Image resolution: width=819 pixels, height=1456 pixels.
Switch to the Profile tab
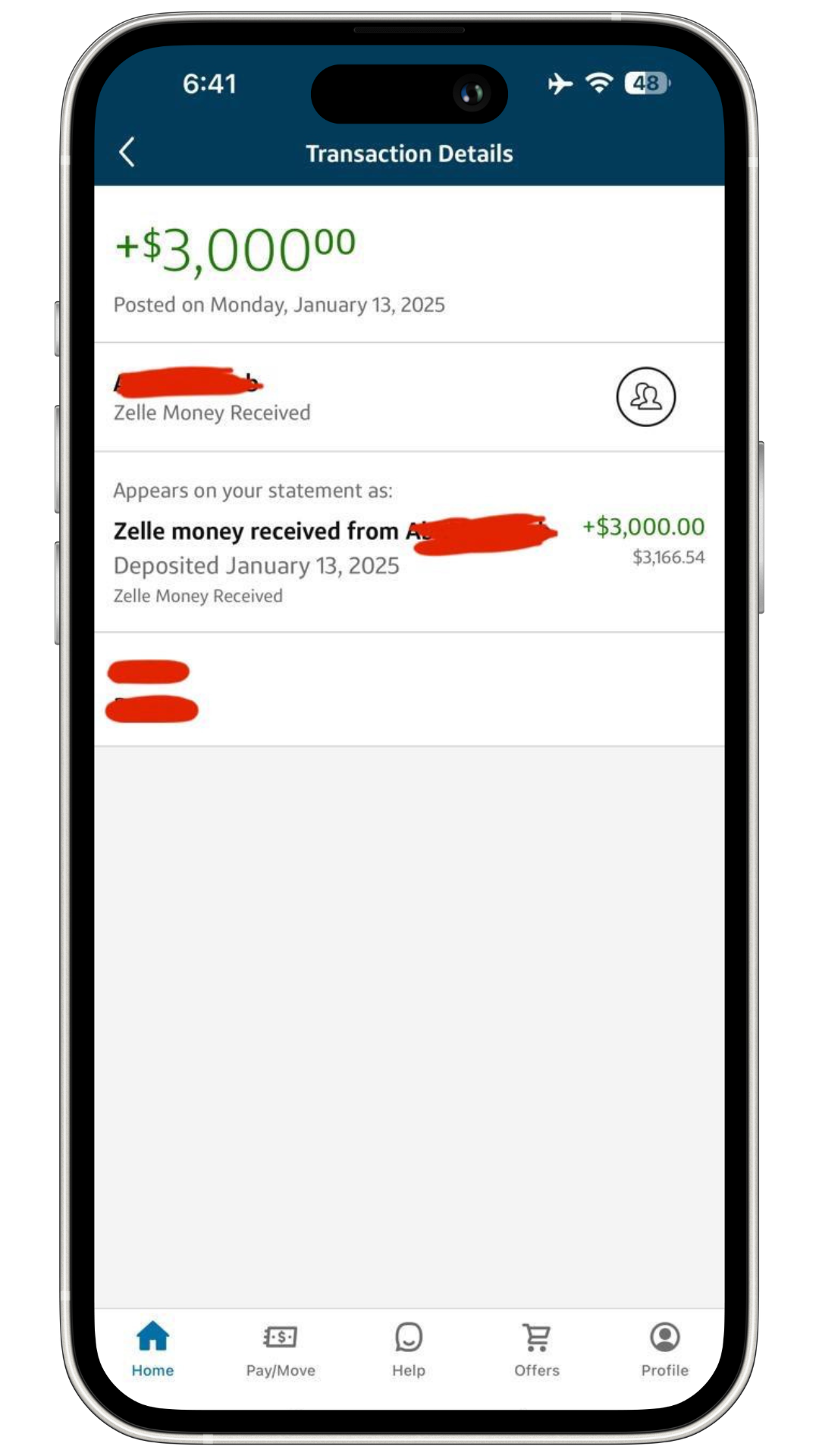pyautogui.click(x=664, y=1348)
